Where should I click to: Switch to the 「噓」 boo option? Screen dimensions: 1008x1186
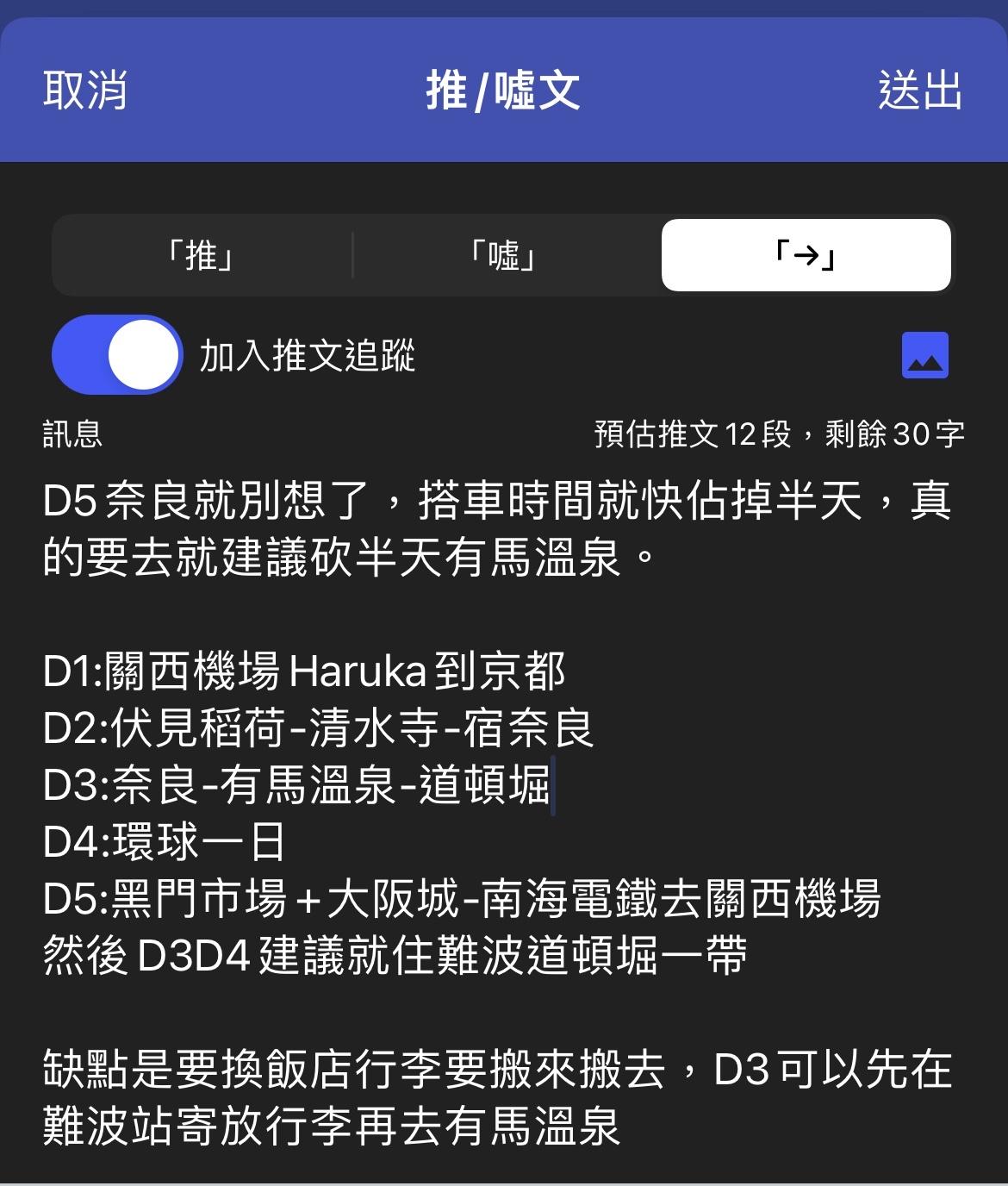[x=505, y=255]
